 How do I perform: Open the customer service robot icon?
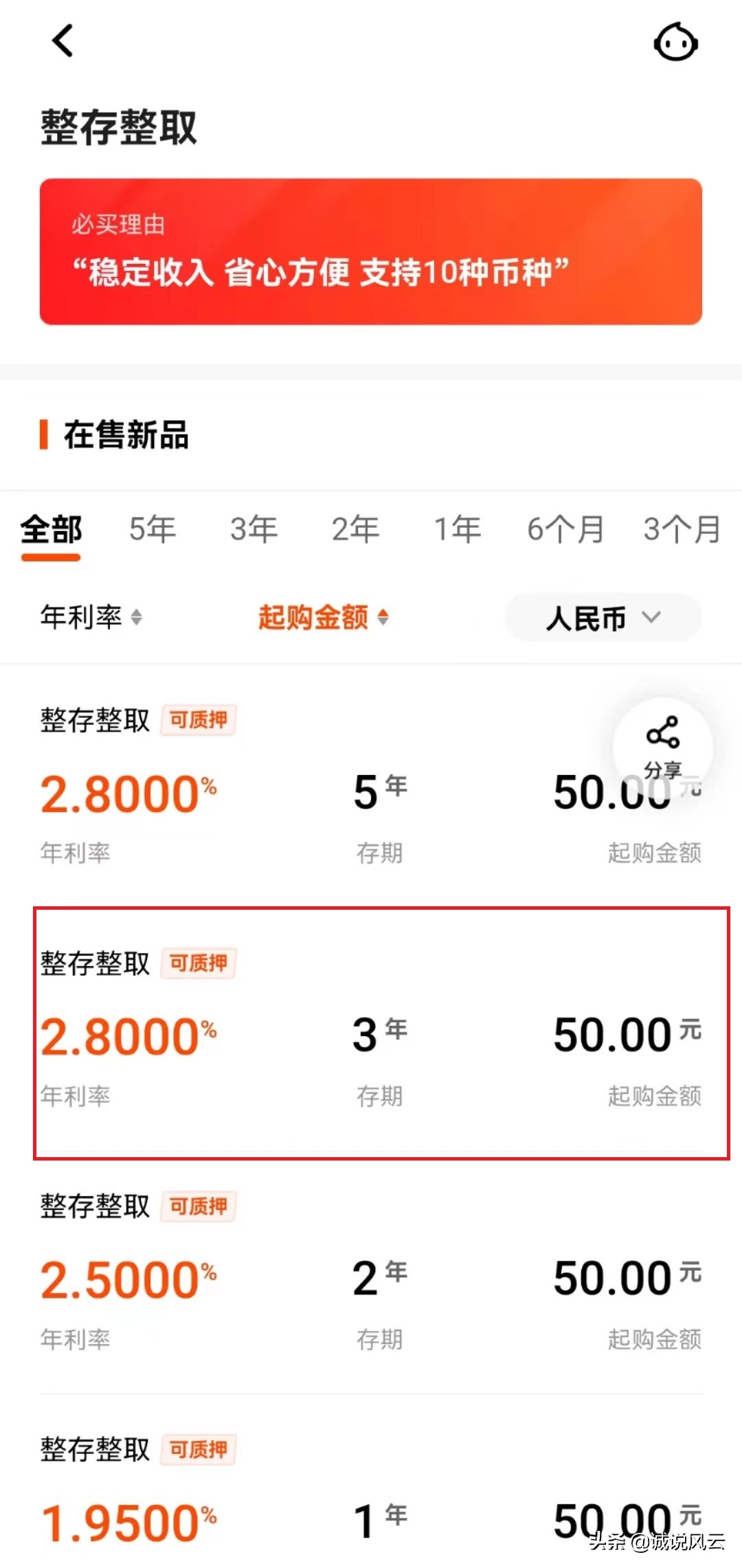(676, 42)
